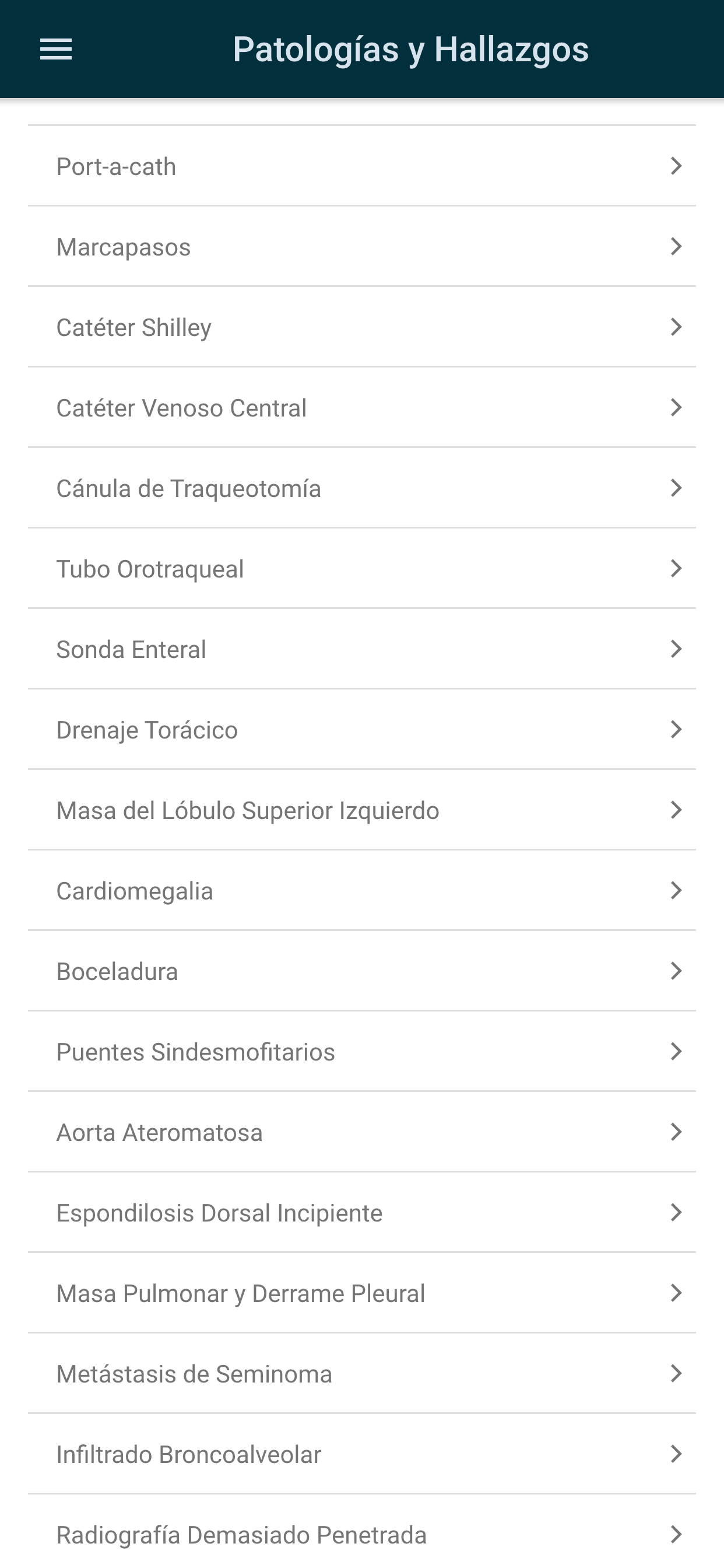Open Drenaje Torácico
724x1568 pixels.
pos(362,729)
